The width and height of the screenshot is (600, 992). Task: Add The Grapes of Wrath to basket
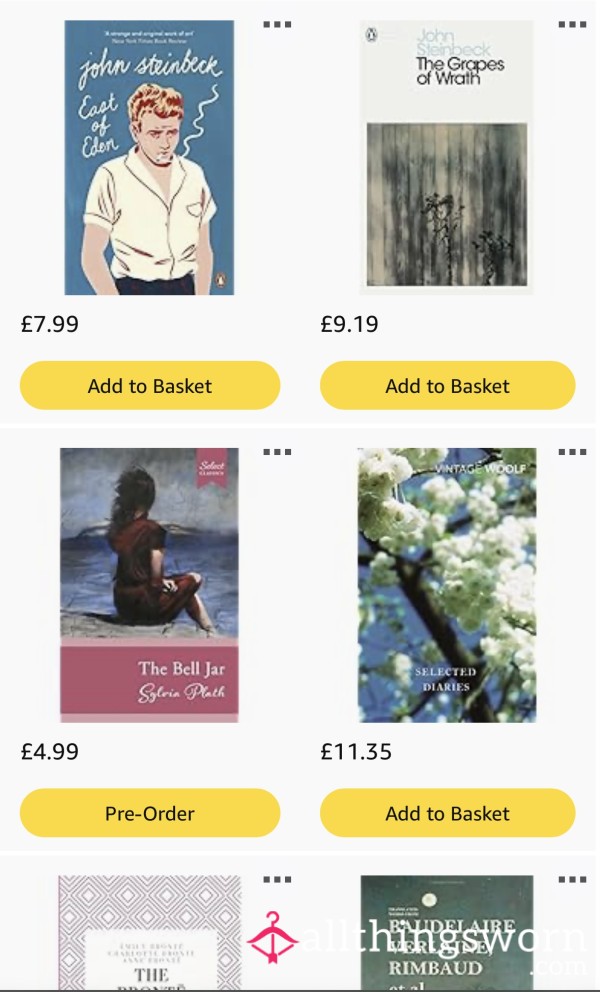pos(448,386)
